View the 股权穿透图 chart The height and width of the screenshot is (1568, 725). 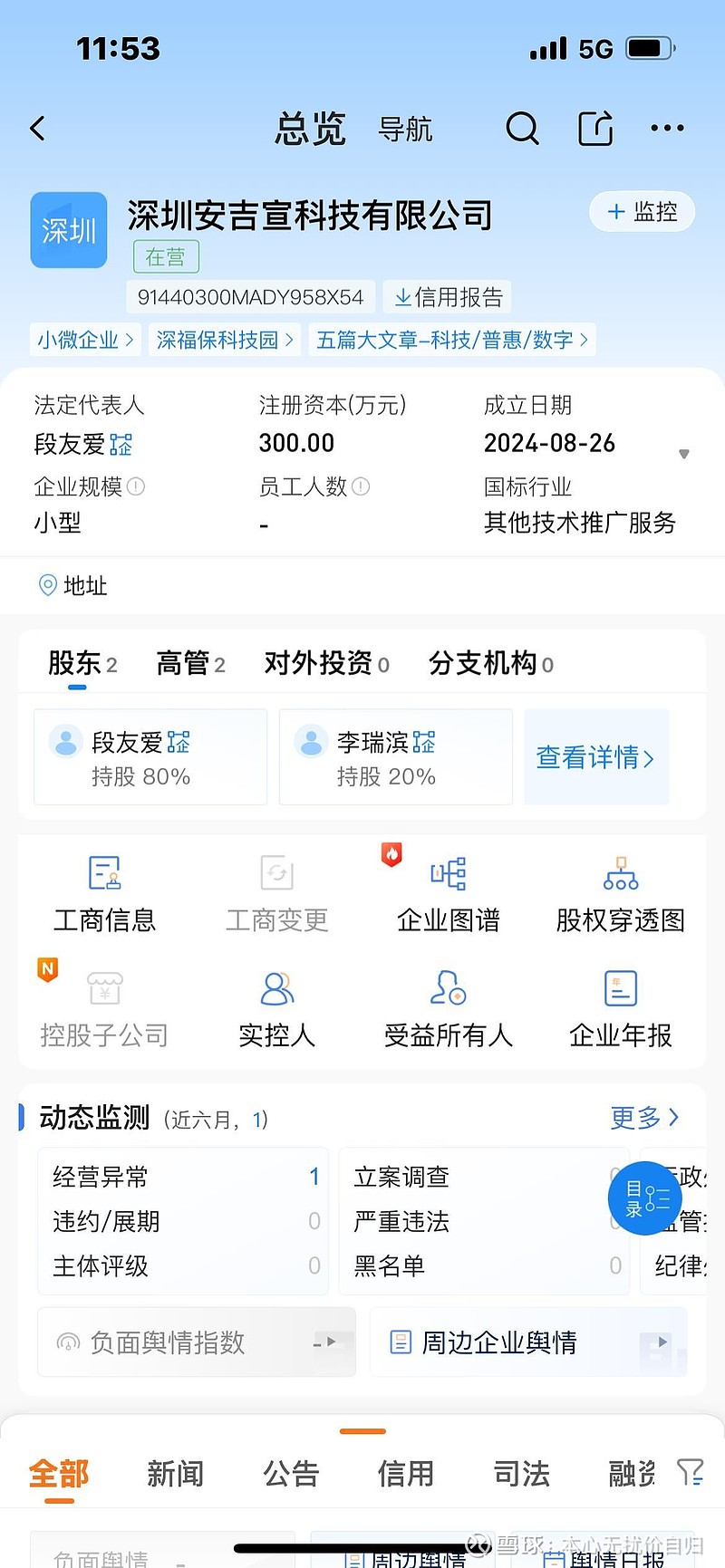tap(619, 892)
